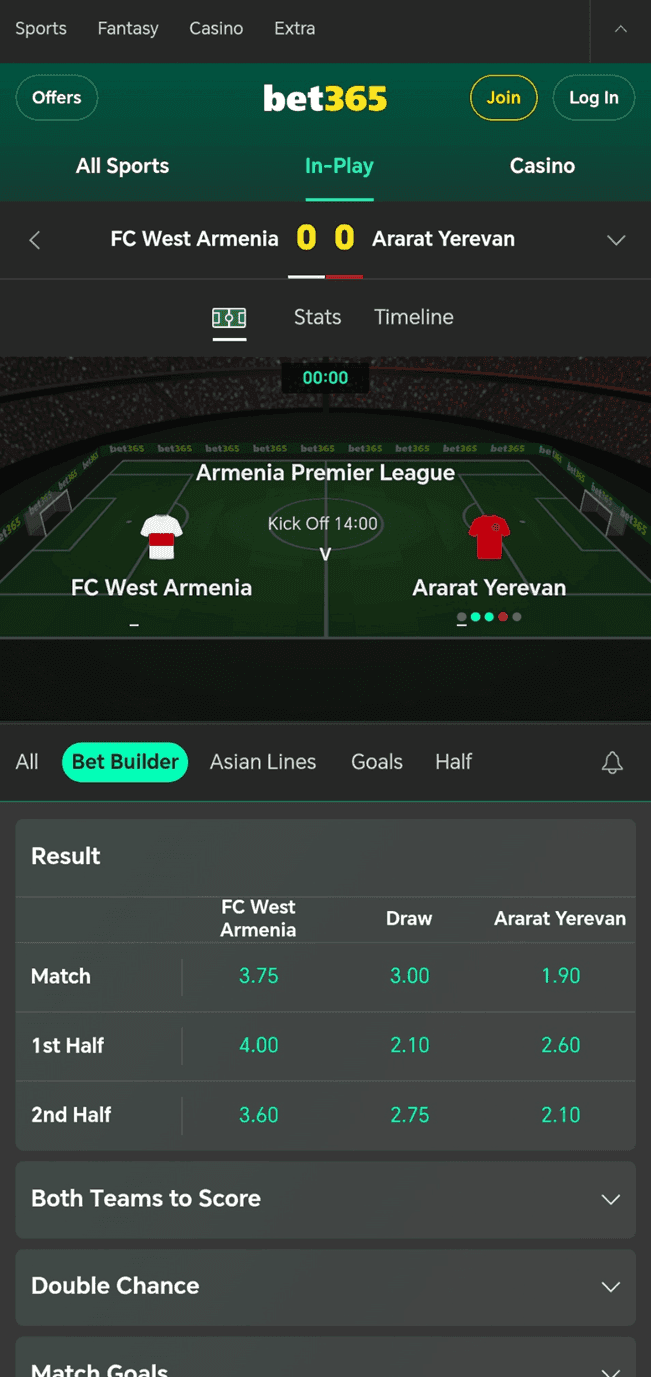Select the Goals market filter

377,762
